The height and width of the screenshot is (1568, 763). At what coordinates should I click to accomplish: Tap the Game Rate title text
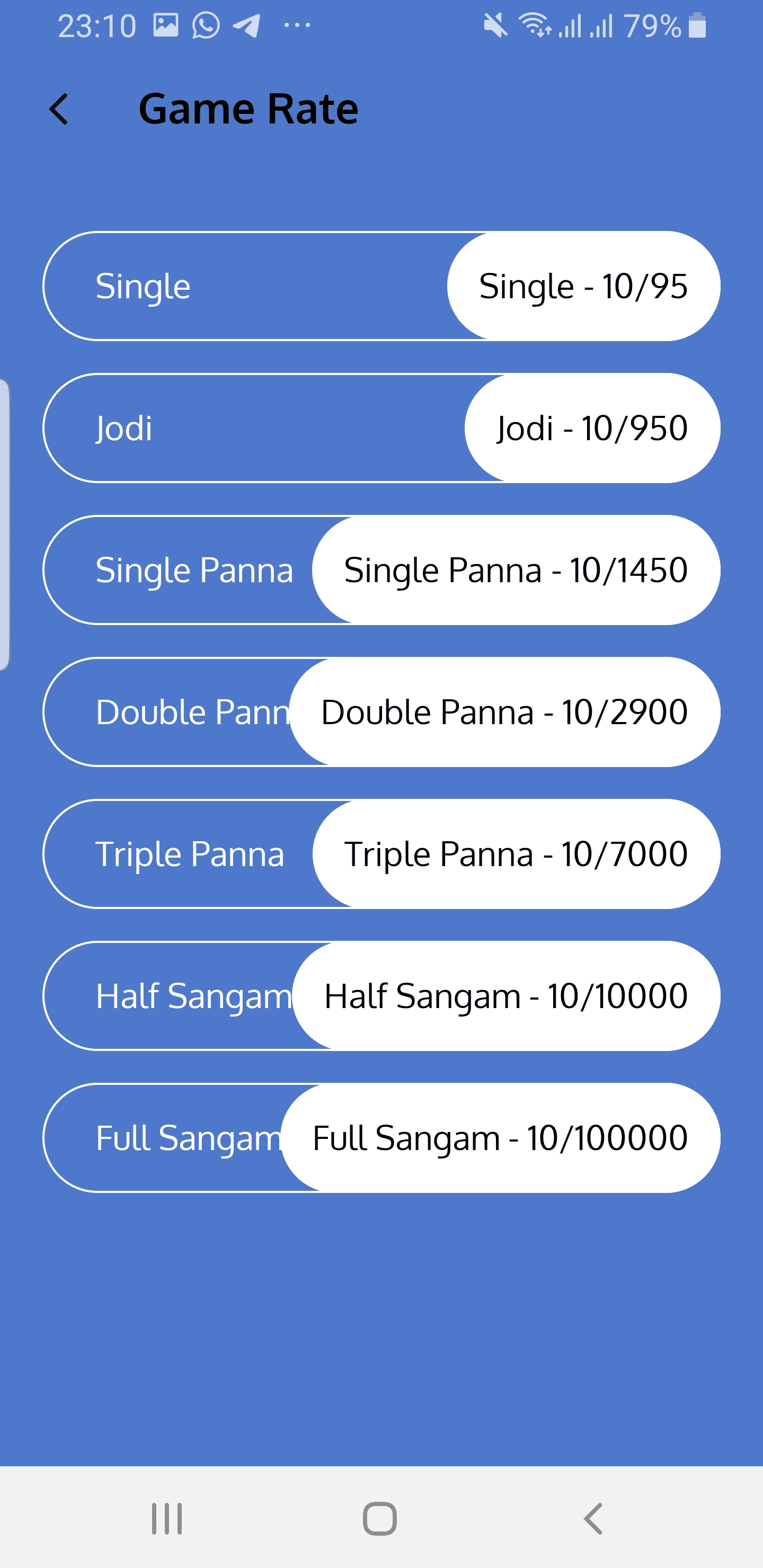249,110
